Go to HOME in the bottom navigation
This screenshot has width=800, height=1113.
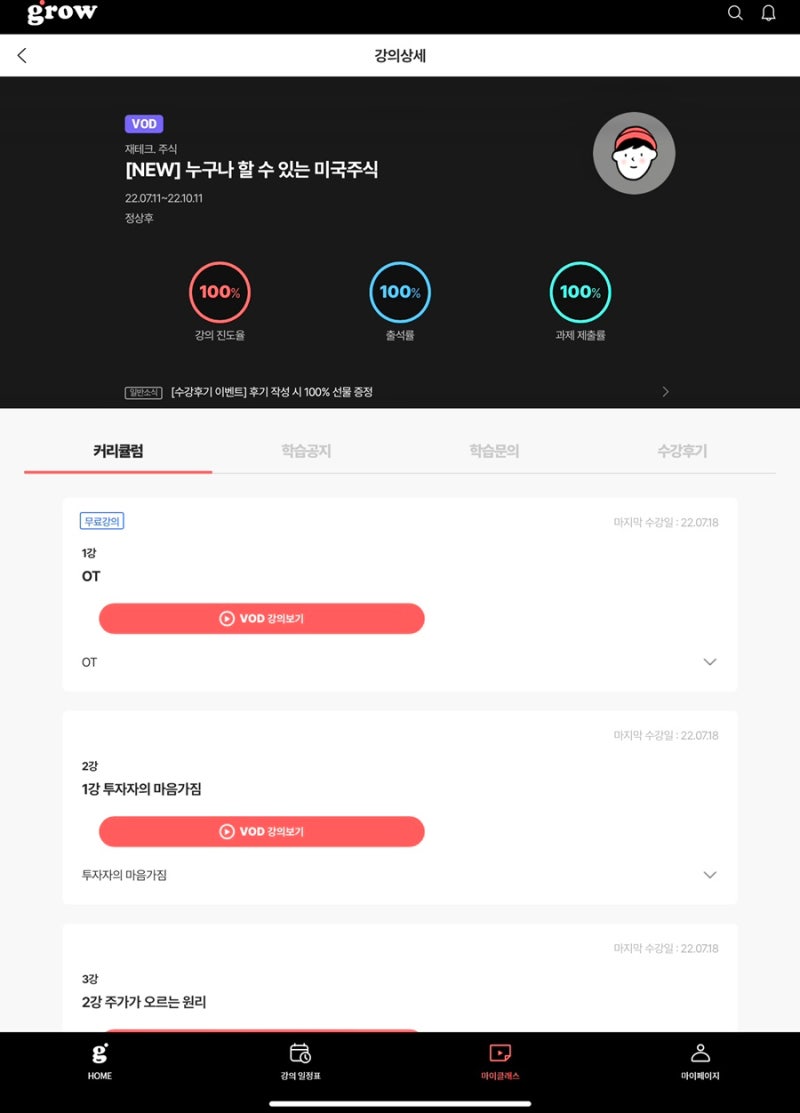(x=100, y=1061)
